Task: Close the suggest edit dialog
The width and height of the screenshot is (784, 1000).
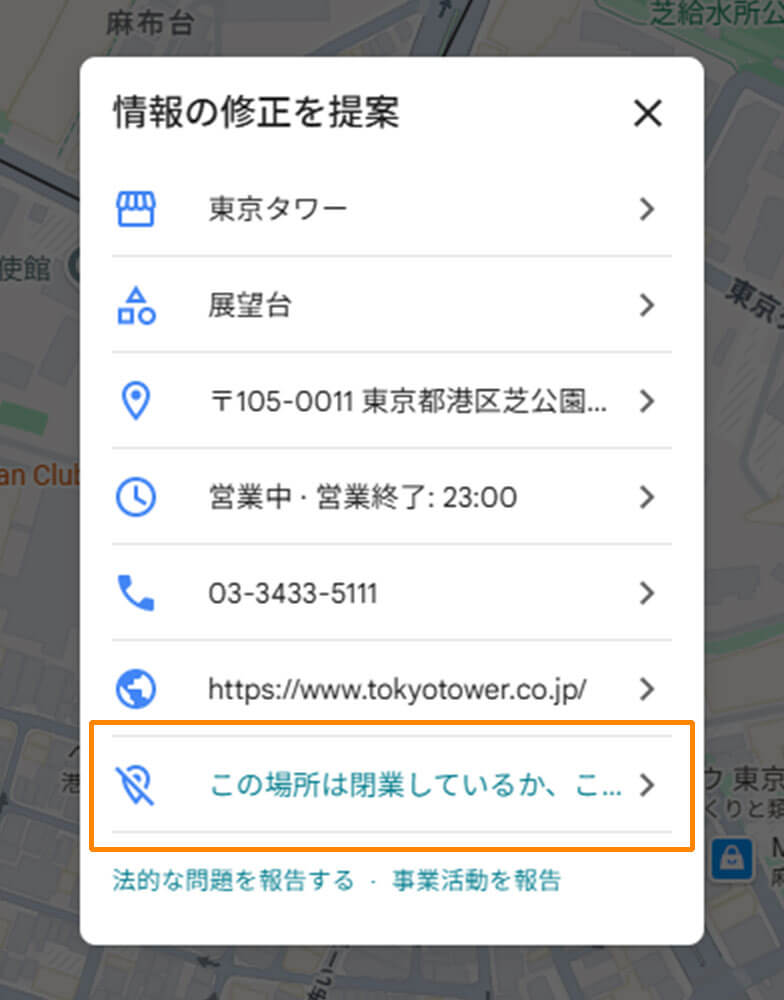Action: point(648,113)
